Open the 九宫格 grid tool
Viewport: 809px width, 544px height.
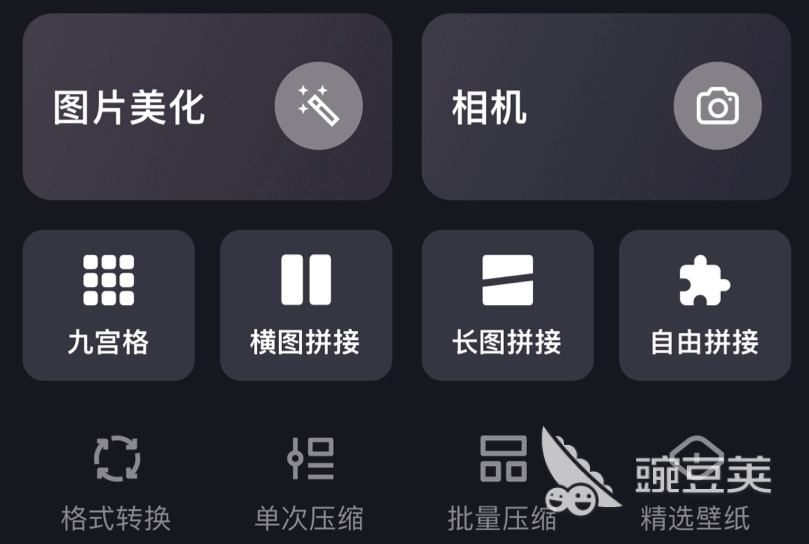tap(108, 305)
